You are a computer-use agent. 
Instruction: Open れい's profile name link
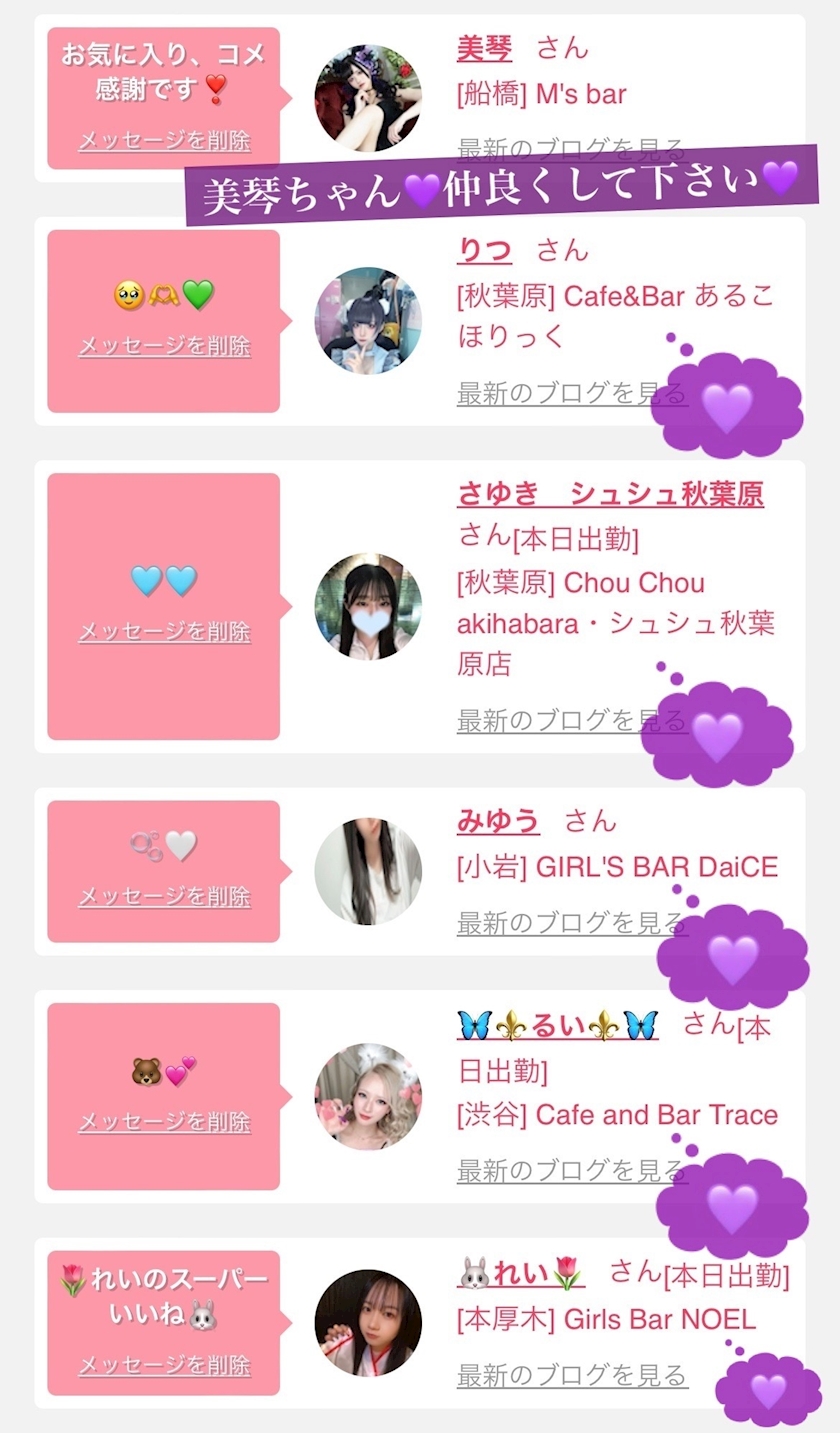(520, 1273)
